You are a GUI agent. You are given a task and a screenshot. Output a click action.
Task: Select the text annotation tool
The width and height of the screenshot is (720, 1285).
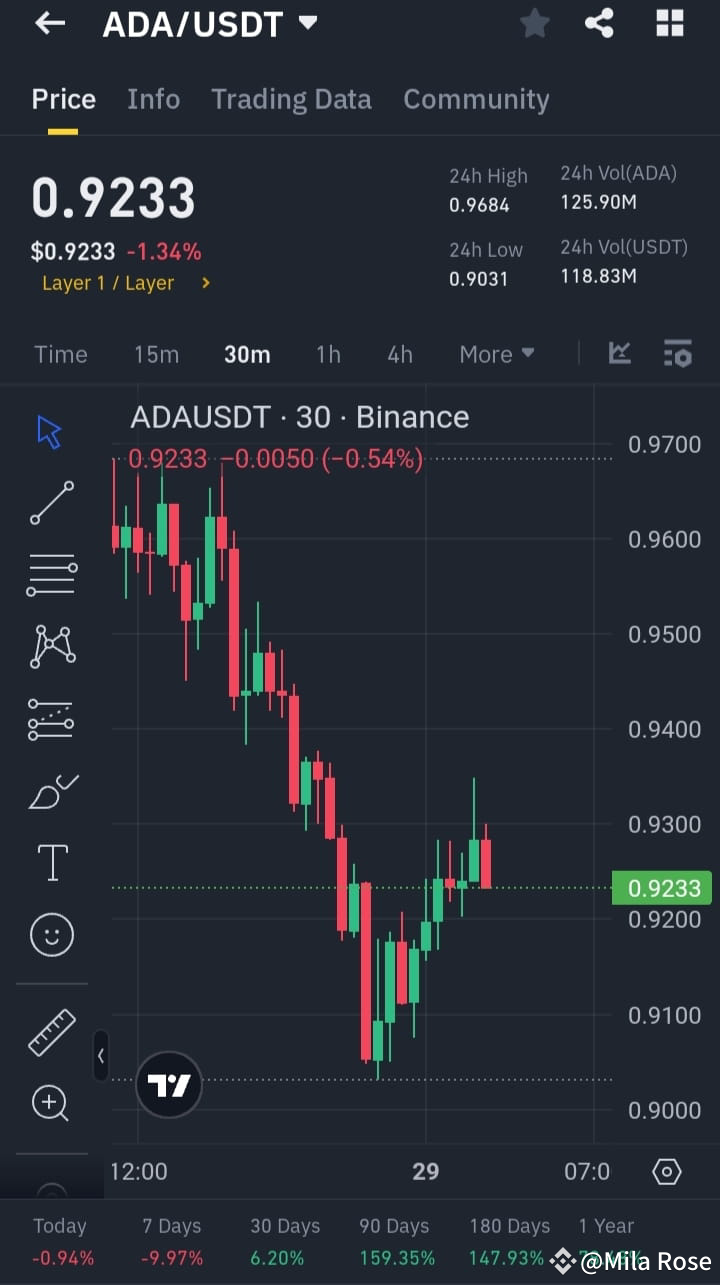(51, 862)
